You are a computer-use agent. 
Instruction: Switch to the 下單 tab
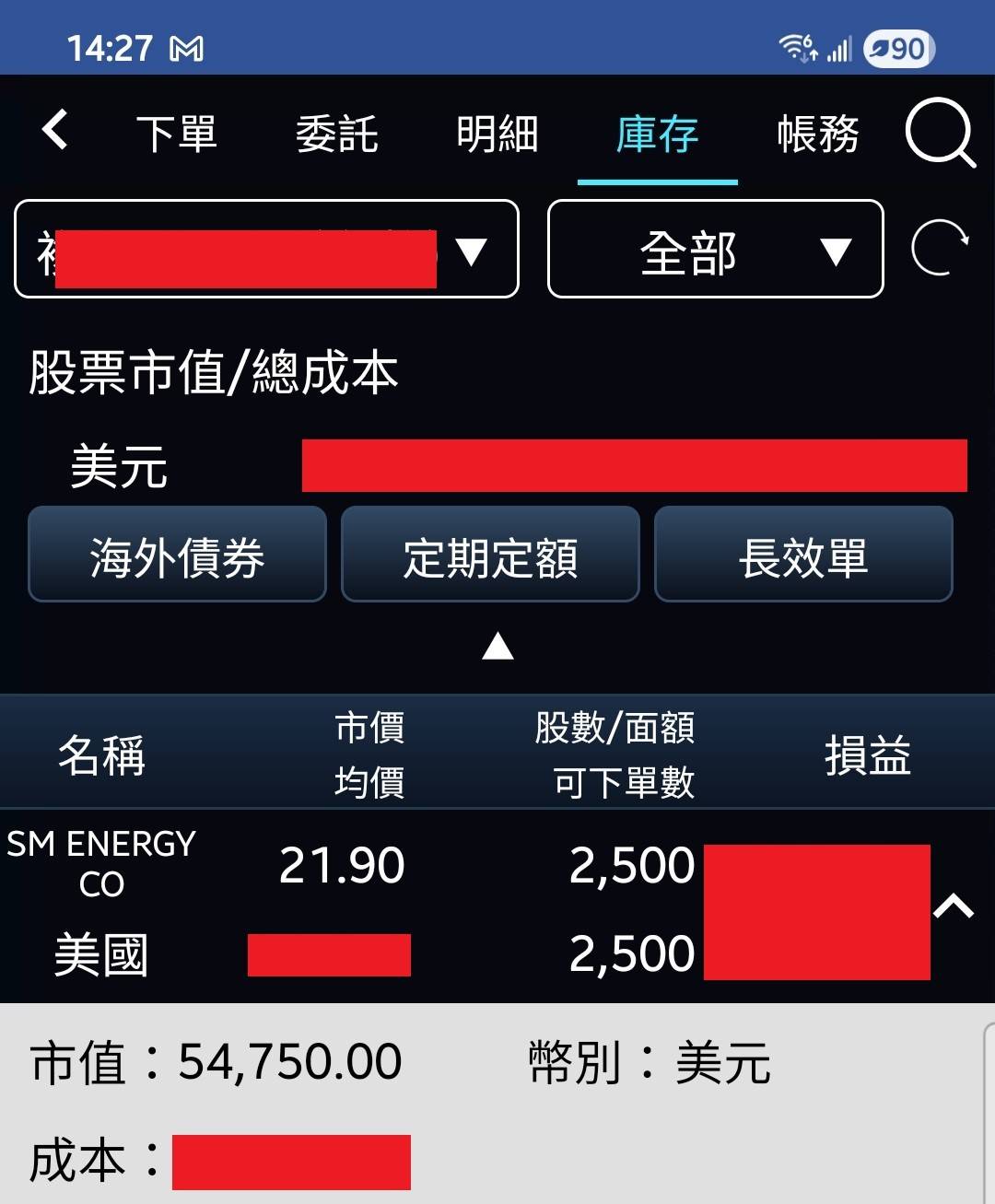tap(176, 134)
